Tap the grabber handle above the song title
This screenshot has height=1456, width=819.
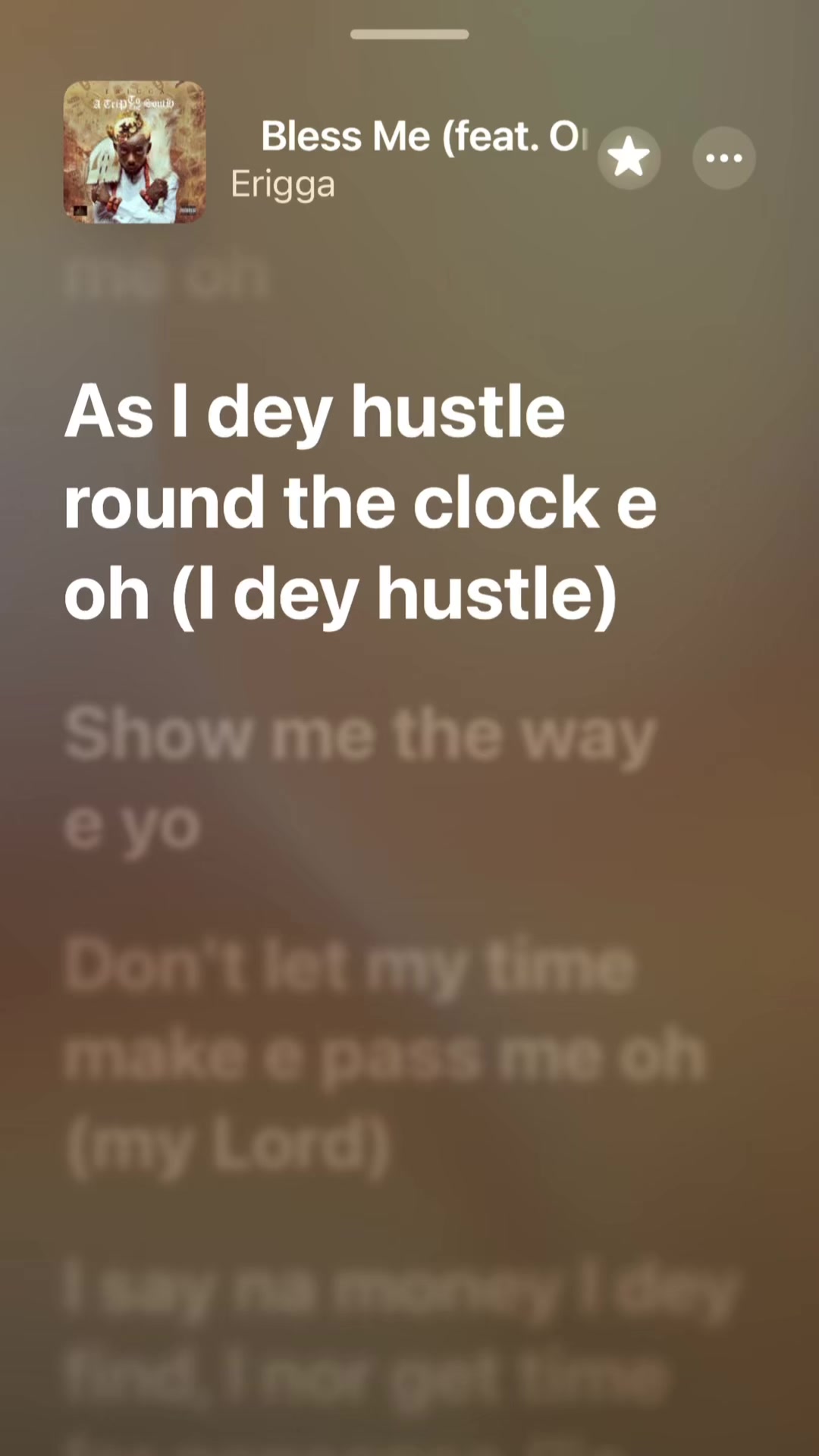(x=409, y=34)
